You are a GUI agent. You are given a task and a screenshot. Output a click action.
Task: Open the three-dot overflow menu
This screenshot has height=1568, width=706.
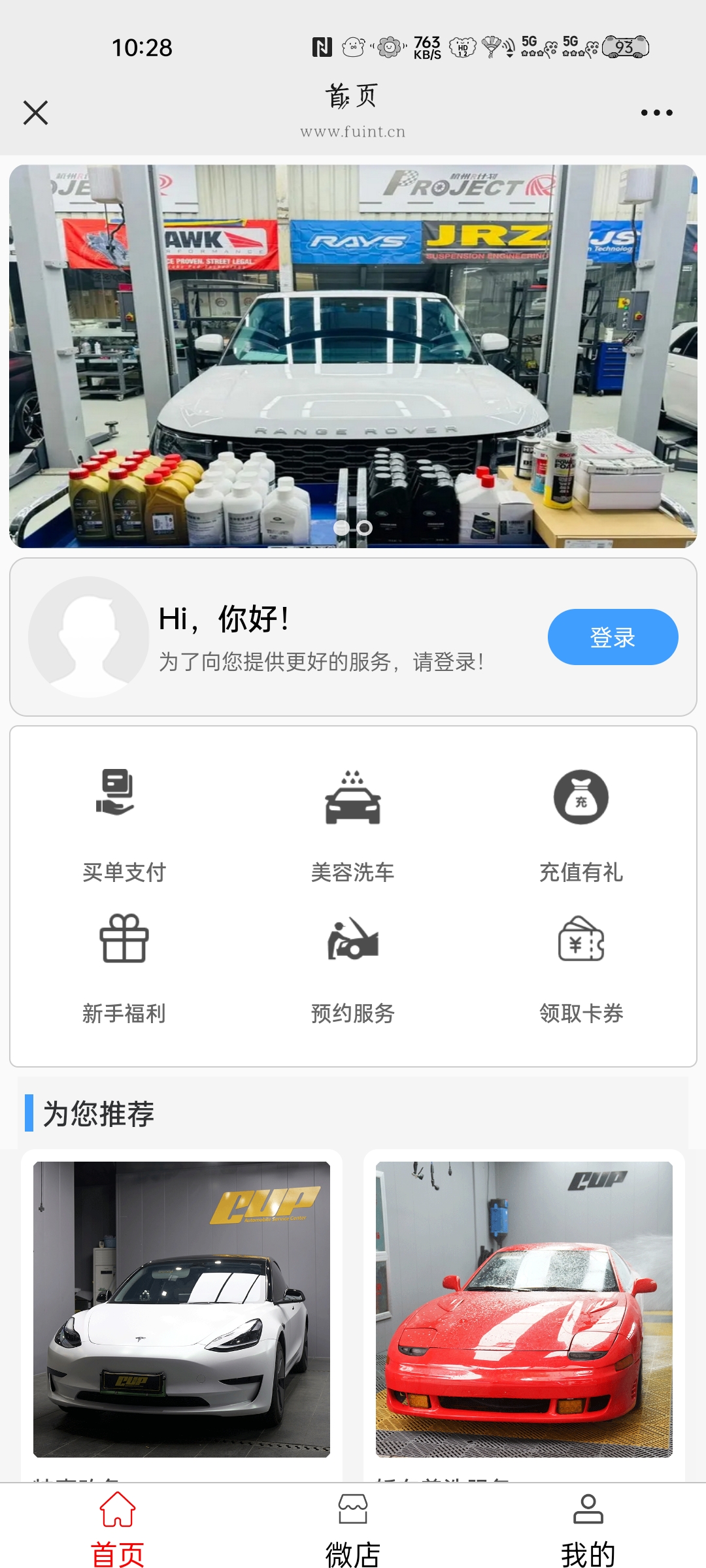(656, 112)
